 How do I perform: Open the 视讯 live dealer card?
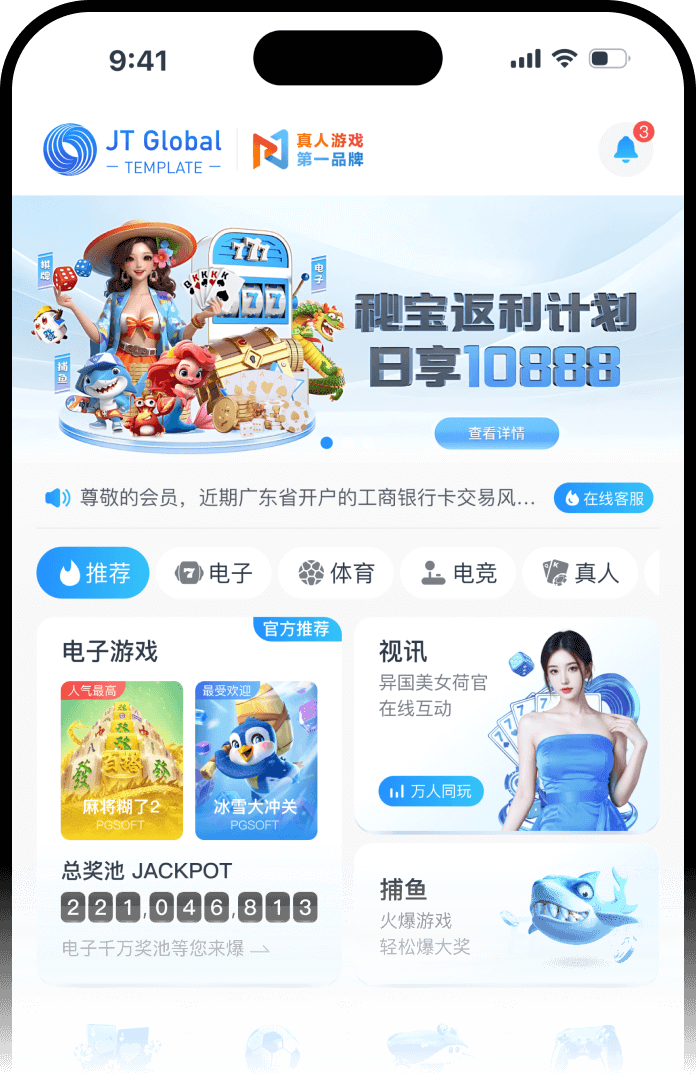pos(506,724)
